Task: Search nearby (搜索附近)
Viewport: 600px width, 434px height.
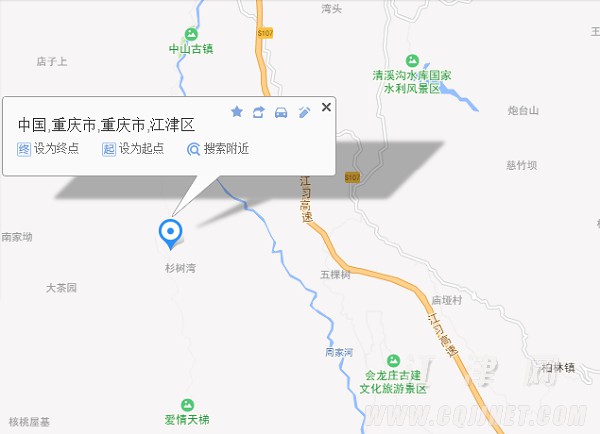Action: coord(218,149)
